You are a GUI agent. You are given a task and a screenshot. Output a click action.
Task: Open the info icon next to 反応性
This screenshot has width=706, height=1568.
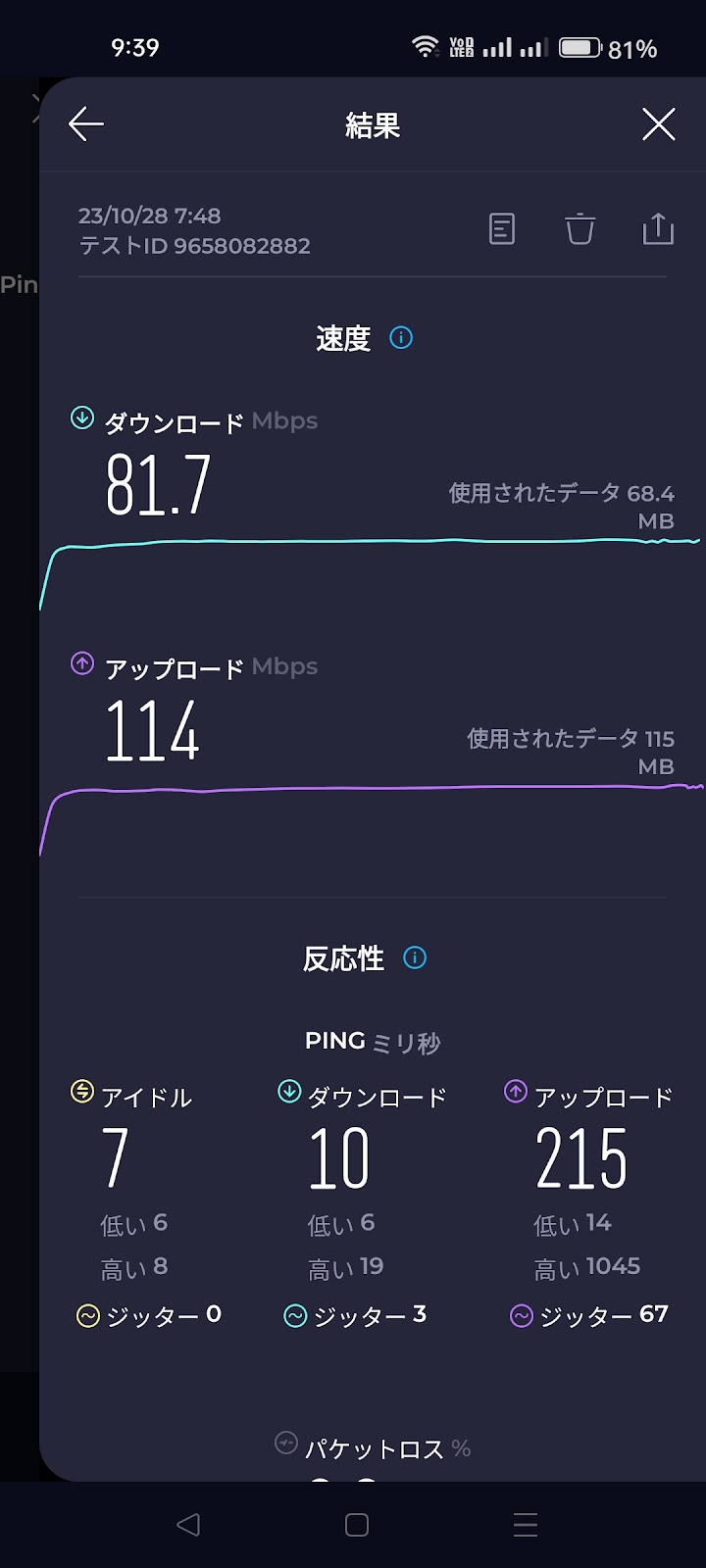[415, 957]
